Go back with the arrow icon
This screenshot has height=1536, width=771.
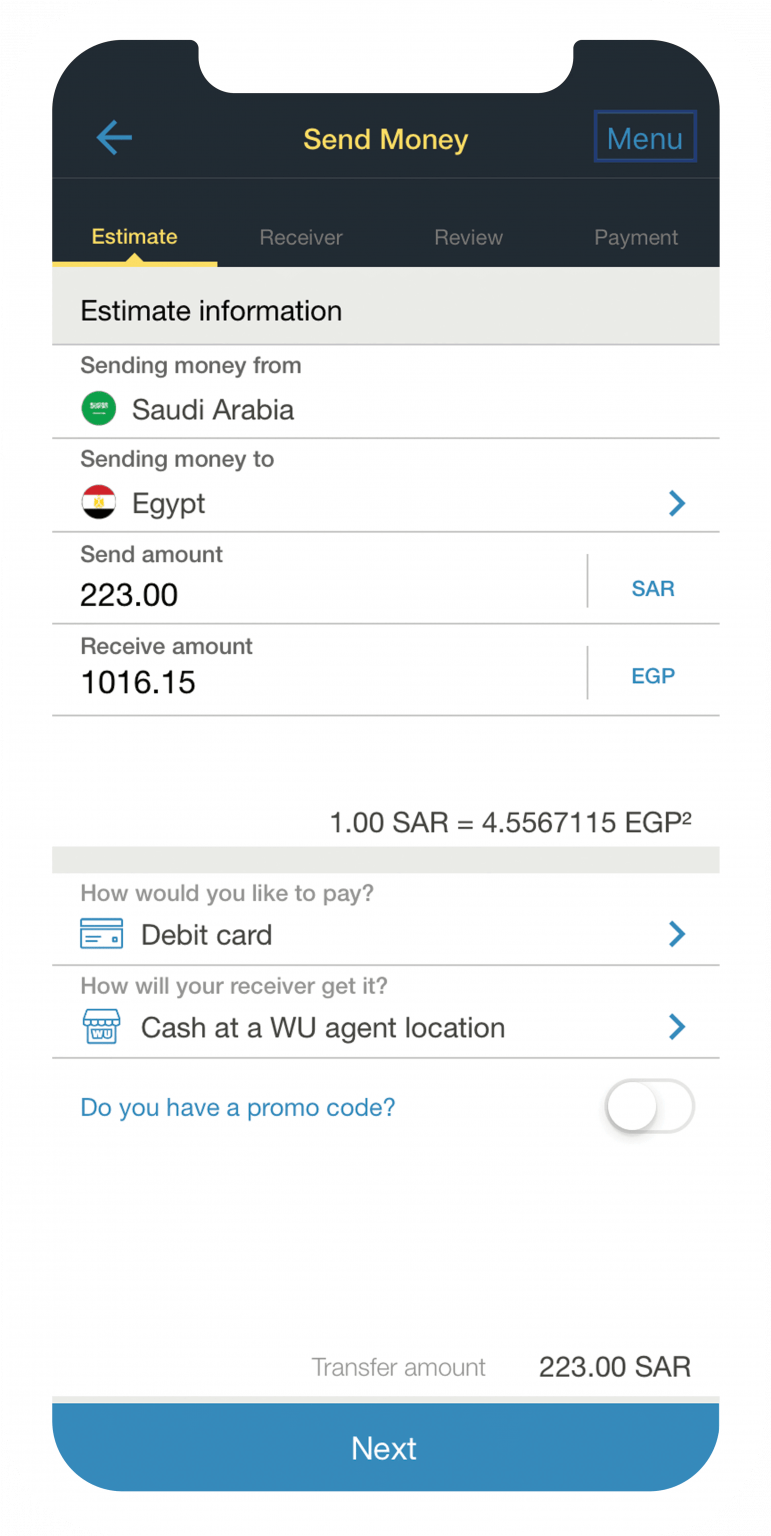pos(114,138)
